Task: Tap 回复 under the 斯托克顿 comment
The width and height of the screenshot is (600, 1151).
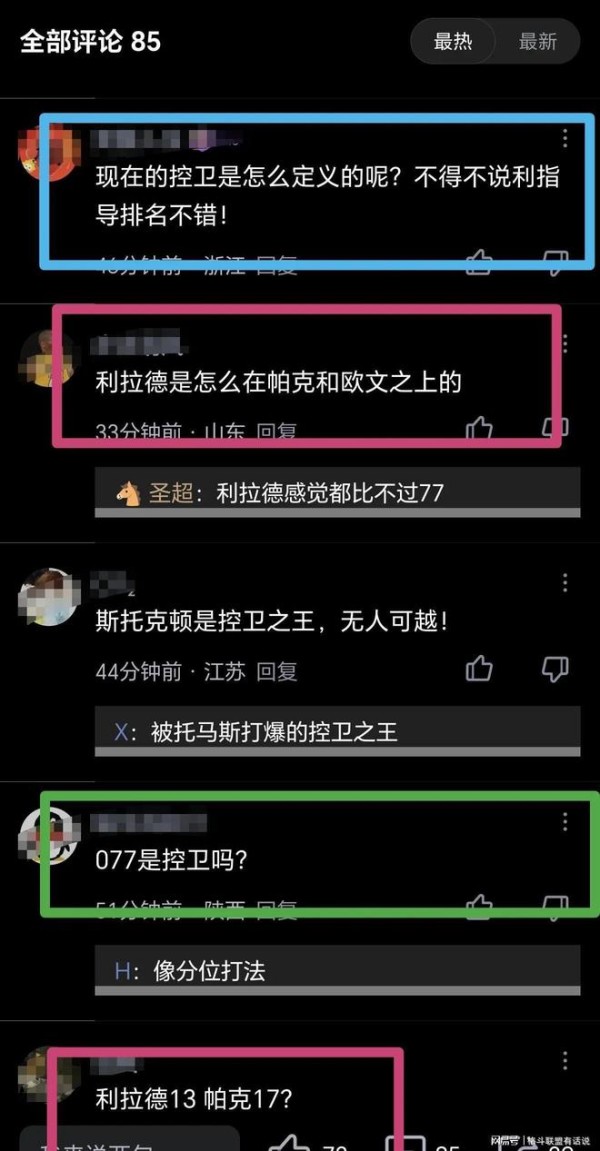Action: tap(277, 671)
